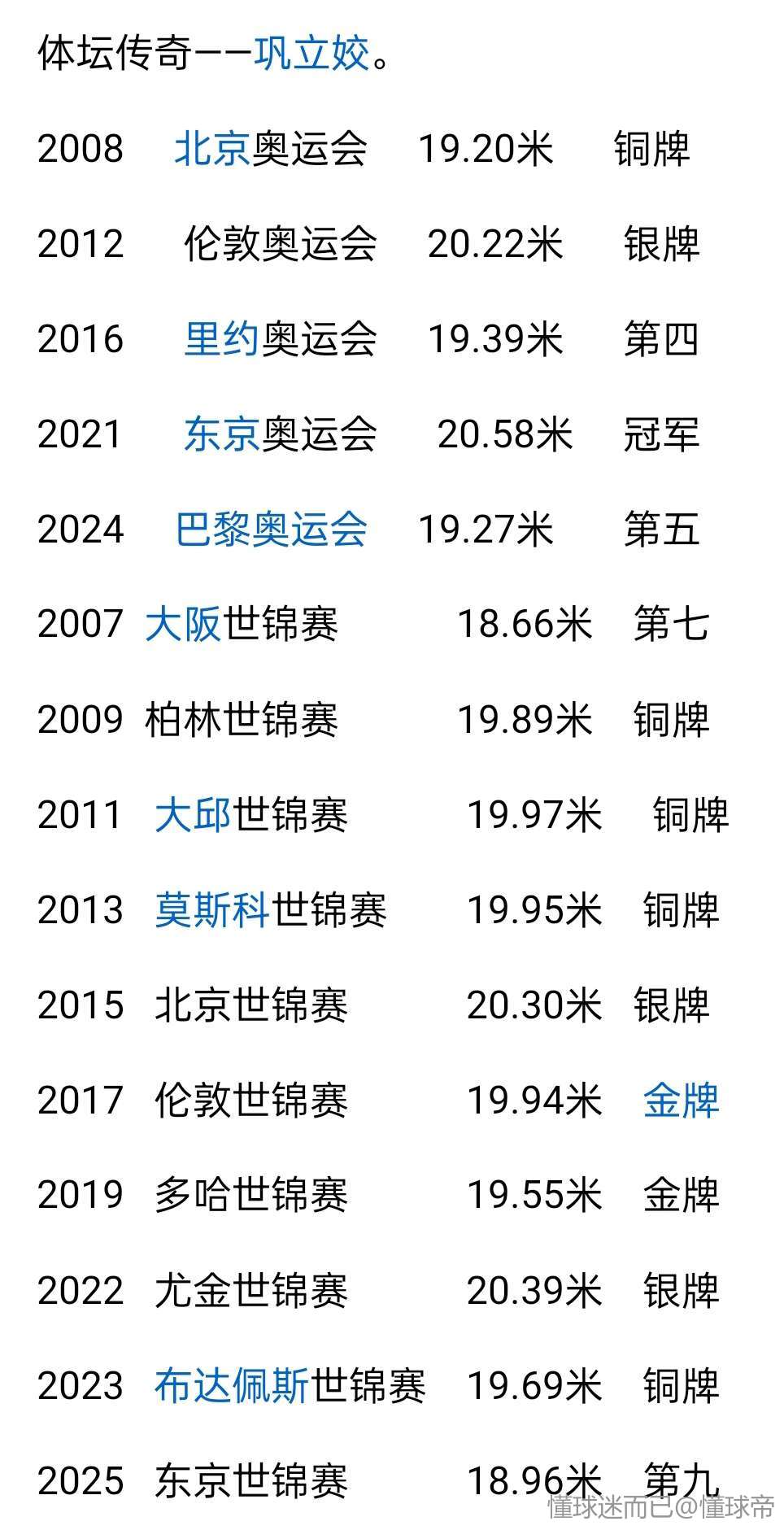Tap the blue 东京 link in the 2021 row
The image size is (784, 1530).
pos(222,434)
